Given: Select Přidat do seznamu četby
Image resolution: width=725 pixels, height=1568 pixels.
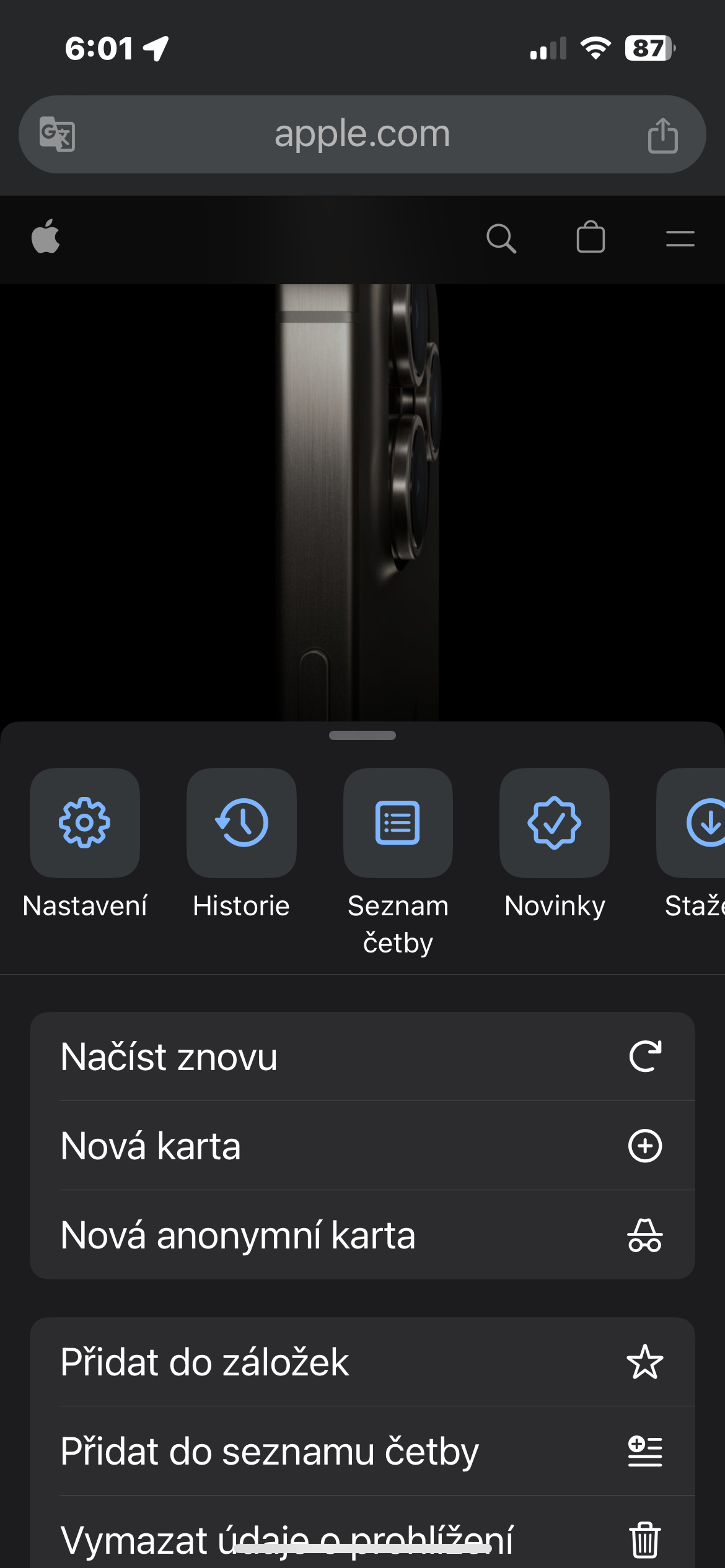Looking at the screenshot, I should point(362,1452).
